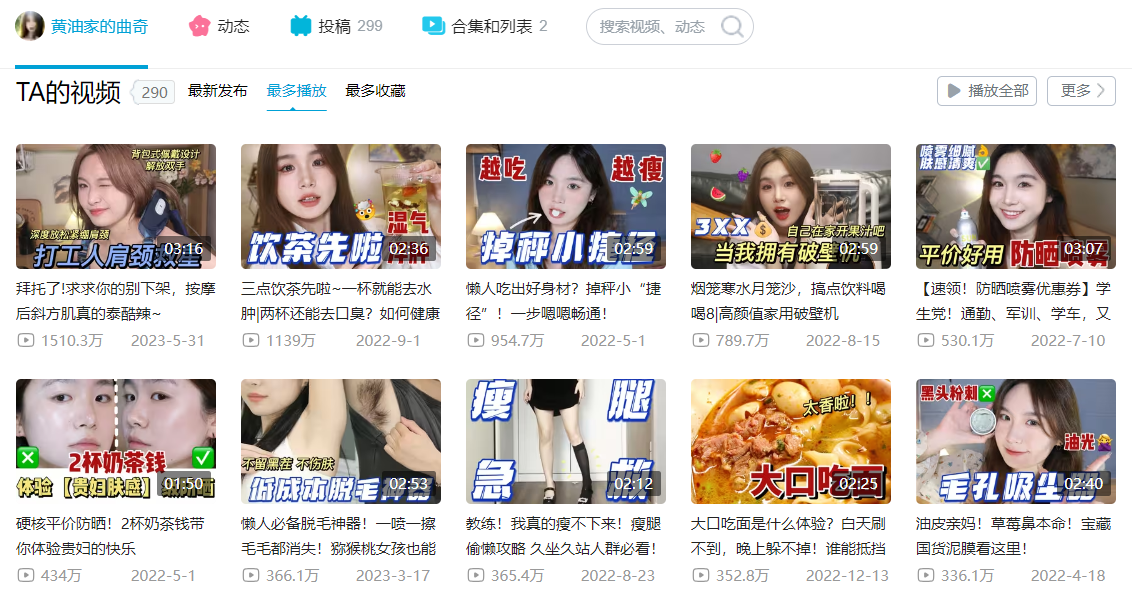
Task: Open the 瘦腿偷懒攻略 video
Action: tap(566, 441)
